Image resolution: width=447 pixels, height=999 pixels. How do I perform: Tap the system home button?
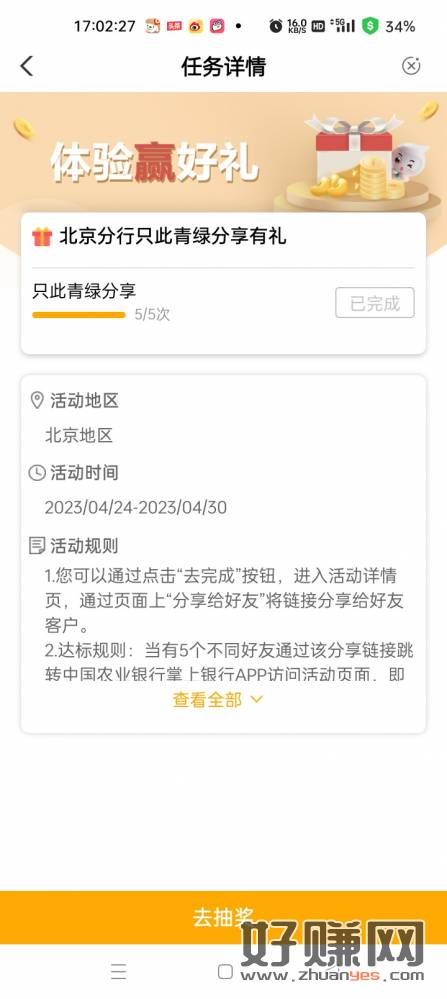click(225, 972)
